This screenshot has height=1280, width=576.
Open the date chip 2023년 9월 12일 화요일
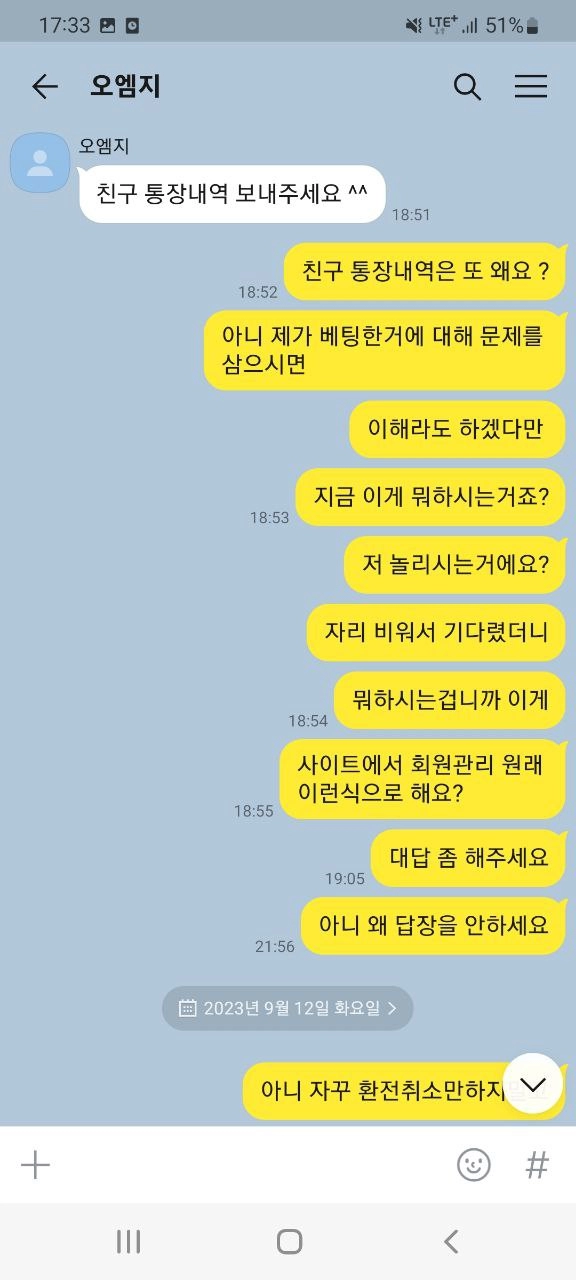[288, 1008]
